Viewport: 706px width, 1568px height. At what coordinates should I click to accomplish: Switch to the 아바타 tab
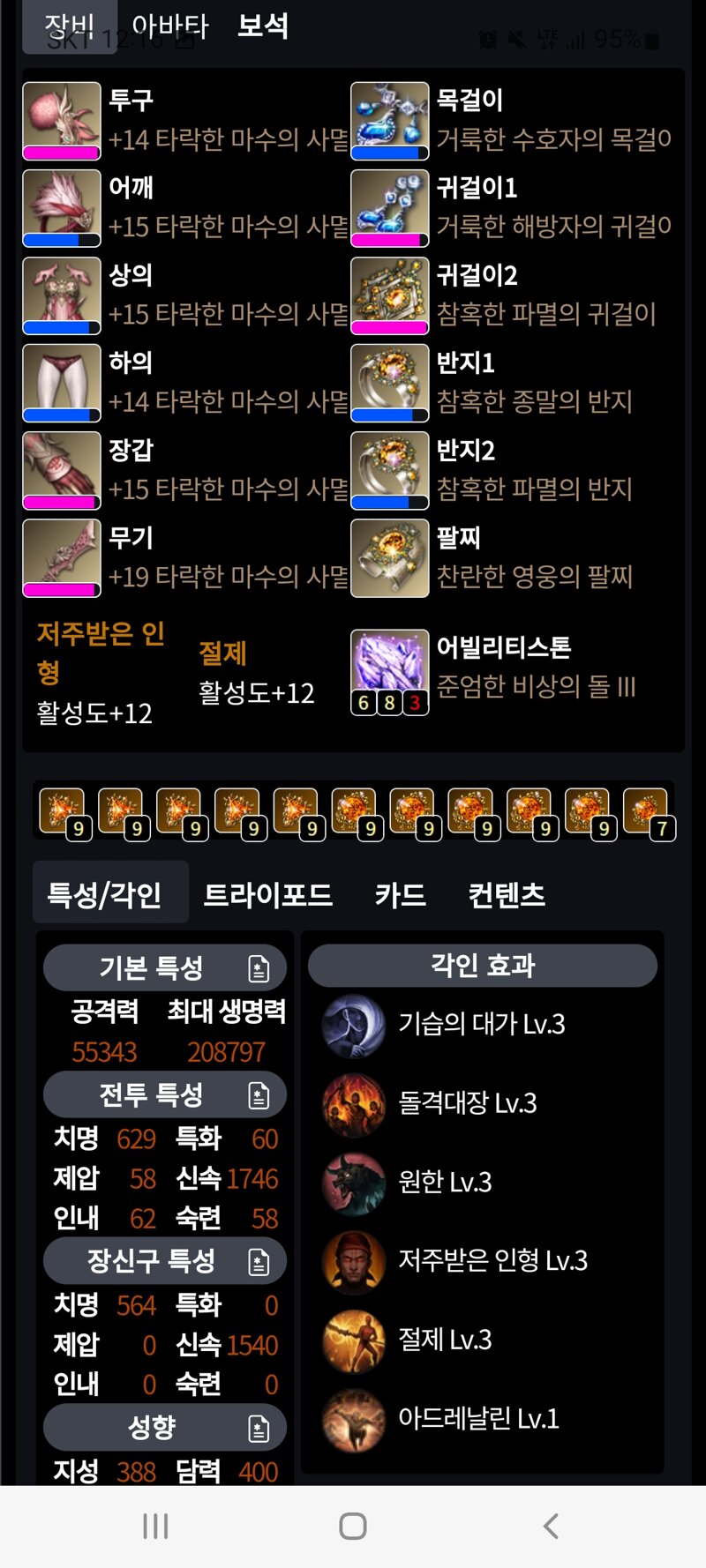(169, 27)
